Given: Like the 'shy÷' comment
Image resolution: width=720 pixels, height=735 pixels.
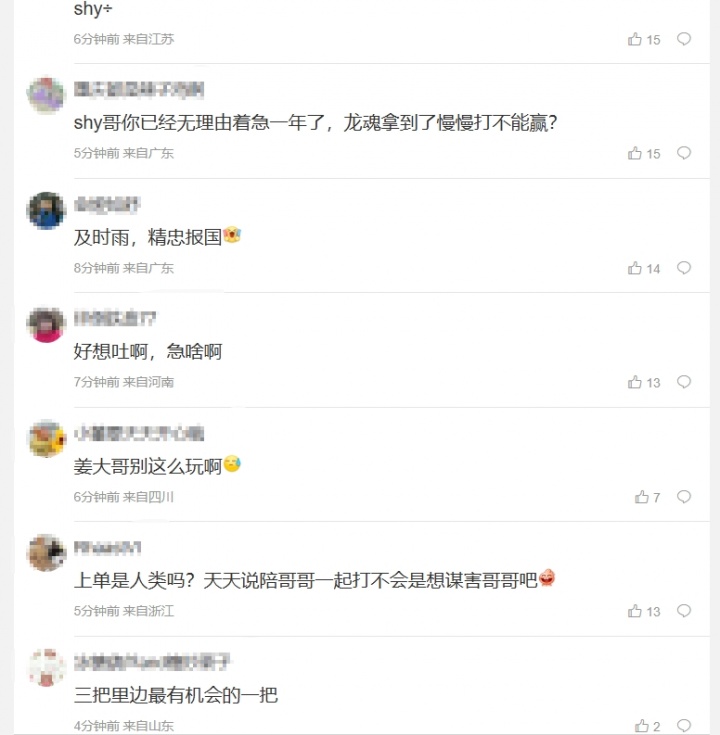Looking at the screenshot, I should (635, 39).
